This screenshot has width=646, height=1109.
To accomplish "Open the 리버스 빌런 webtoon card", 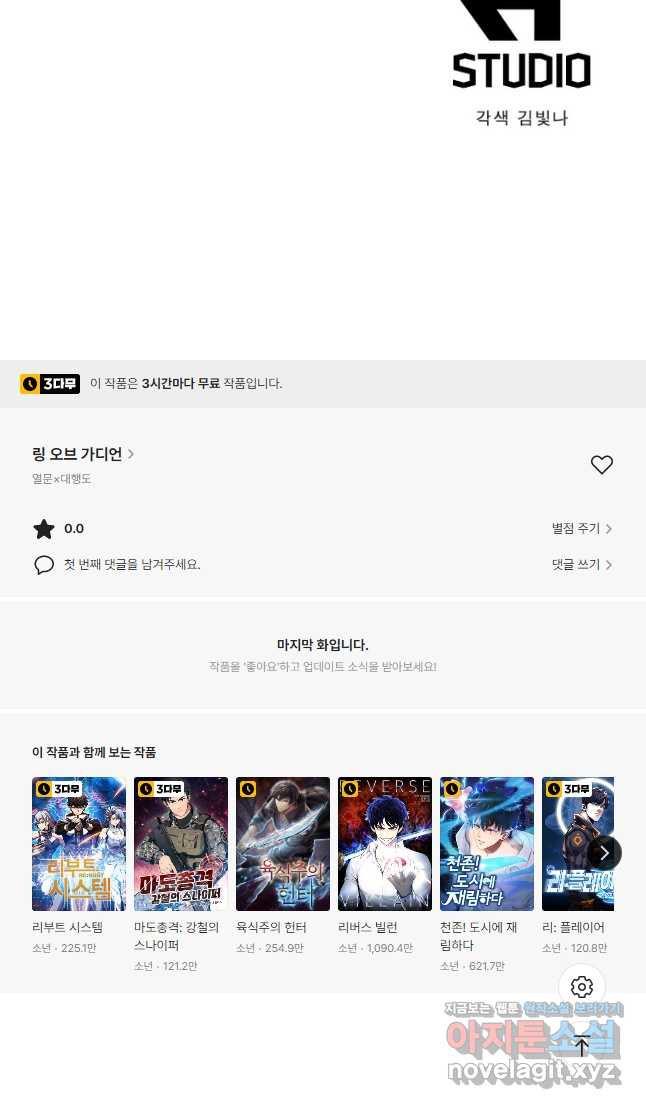I will [x=385, y=843].
